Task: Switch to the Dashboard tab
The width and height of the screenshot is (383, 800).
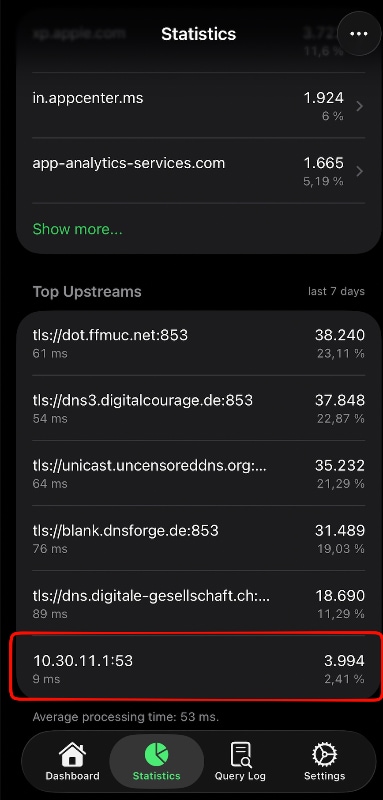Action: tap(72, 761)
